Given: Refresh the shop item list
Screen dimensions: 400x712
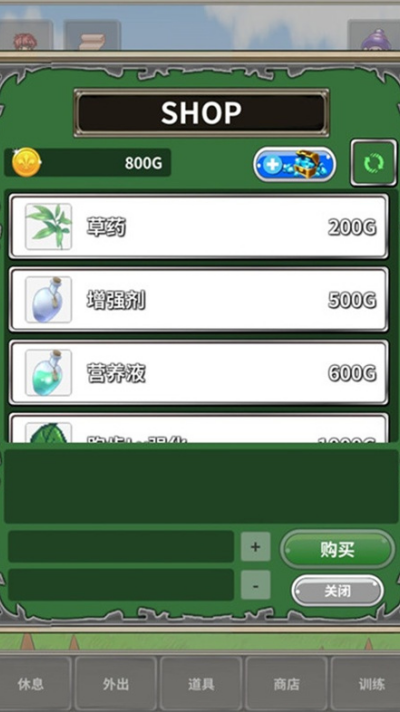Looking at the screenshot, I should [x=374, y=163].
